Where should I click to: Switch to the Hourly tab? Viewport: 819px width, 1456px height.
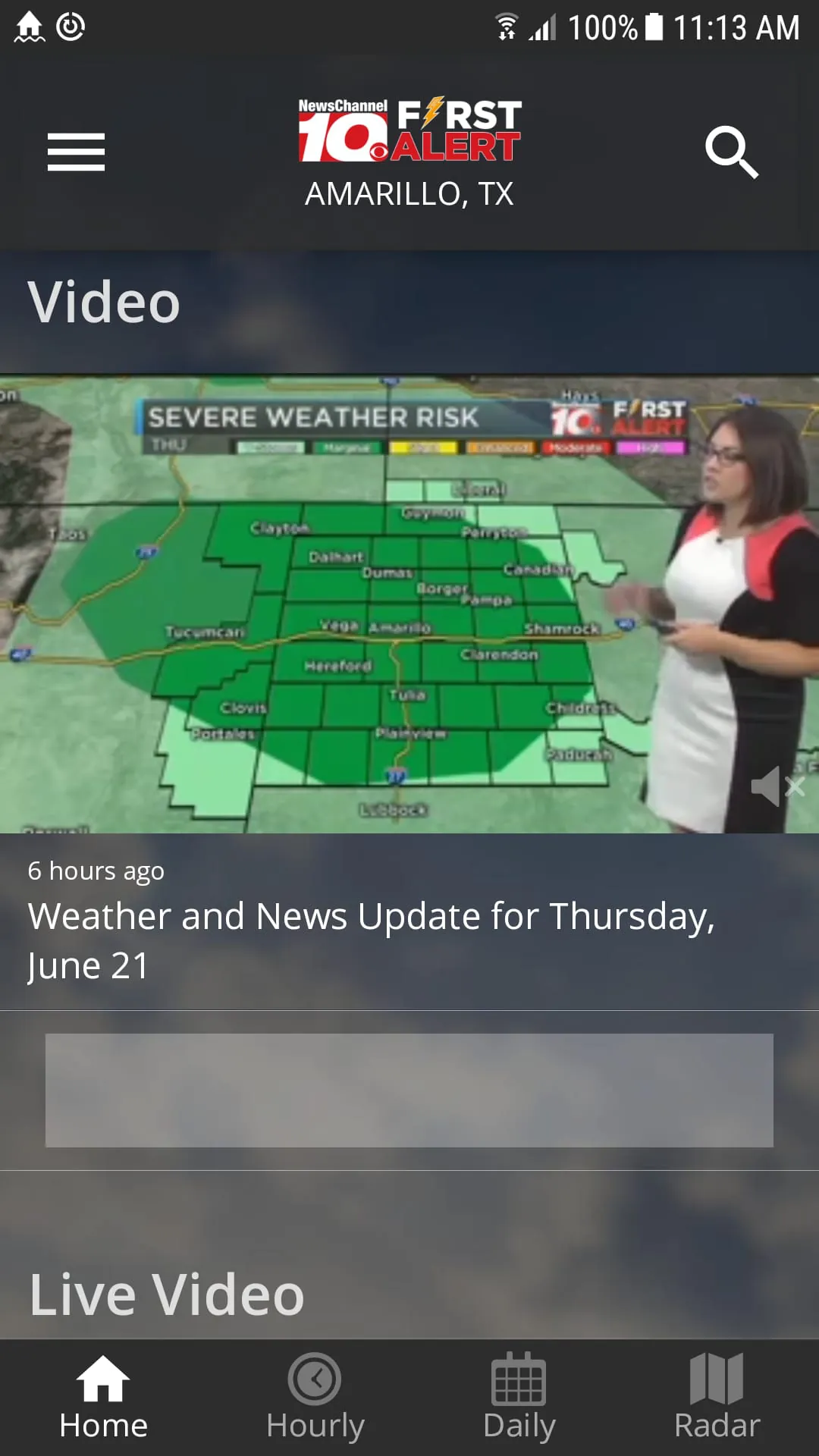[x=315, y=1398]
